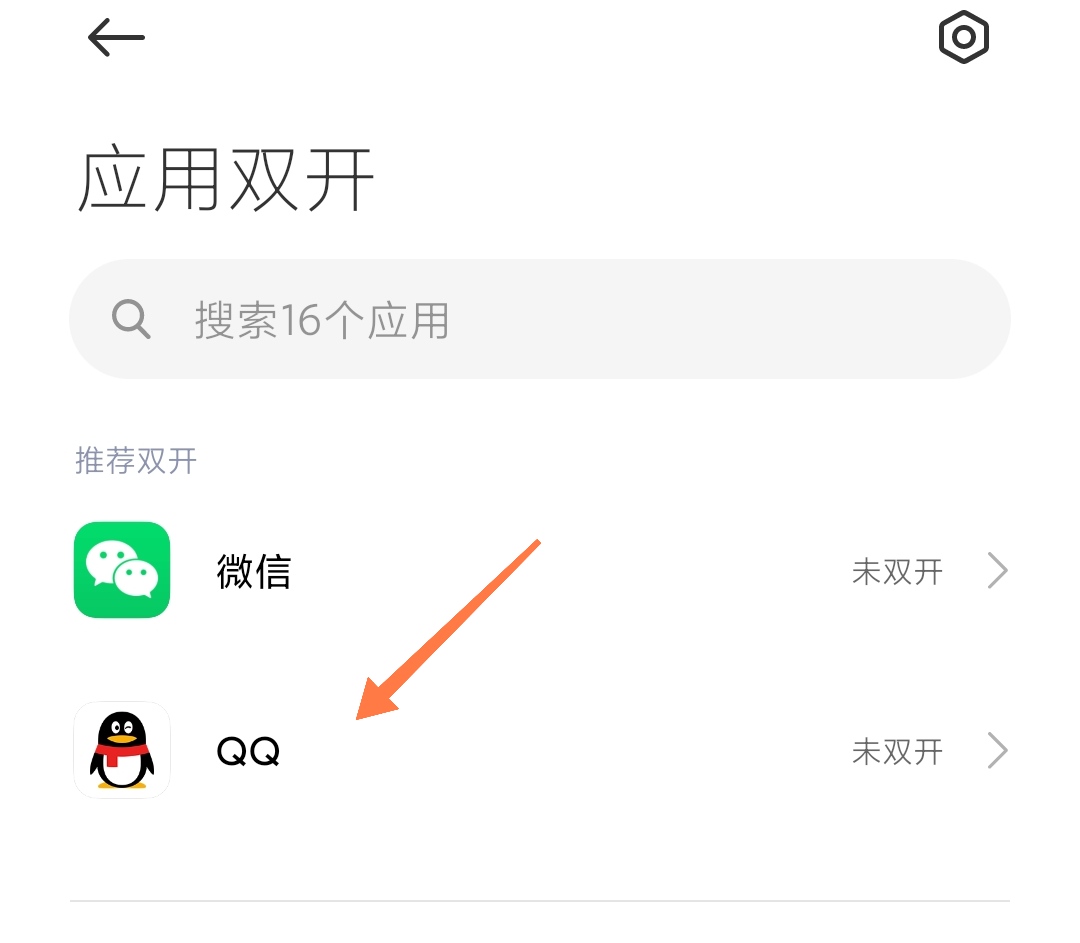Go back using the top arrow
Viewport: 1080px width, 943px height.
(x=116, y=39)
